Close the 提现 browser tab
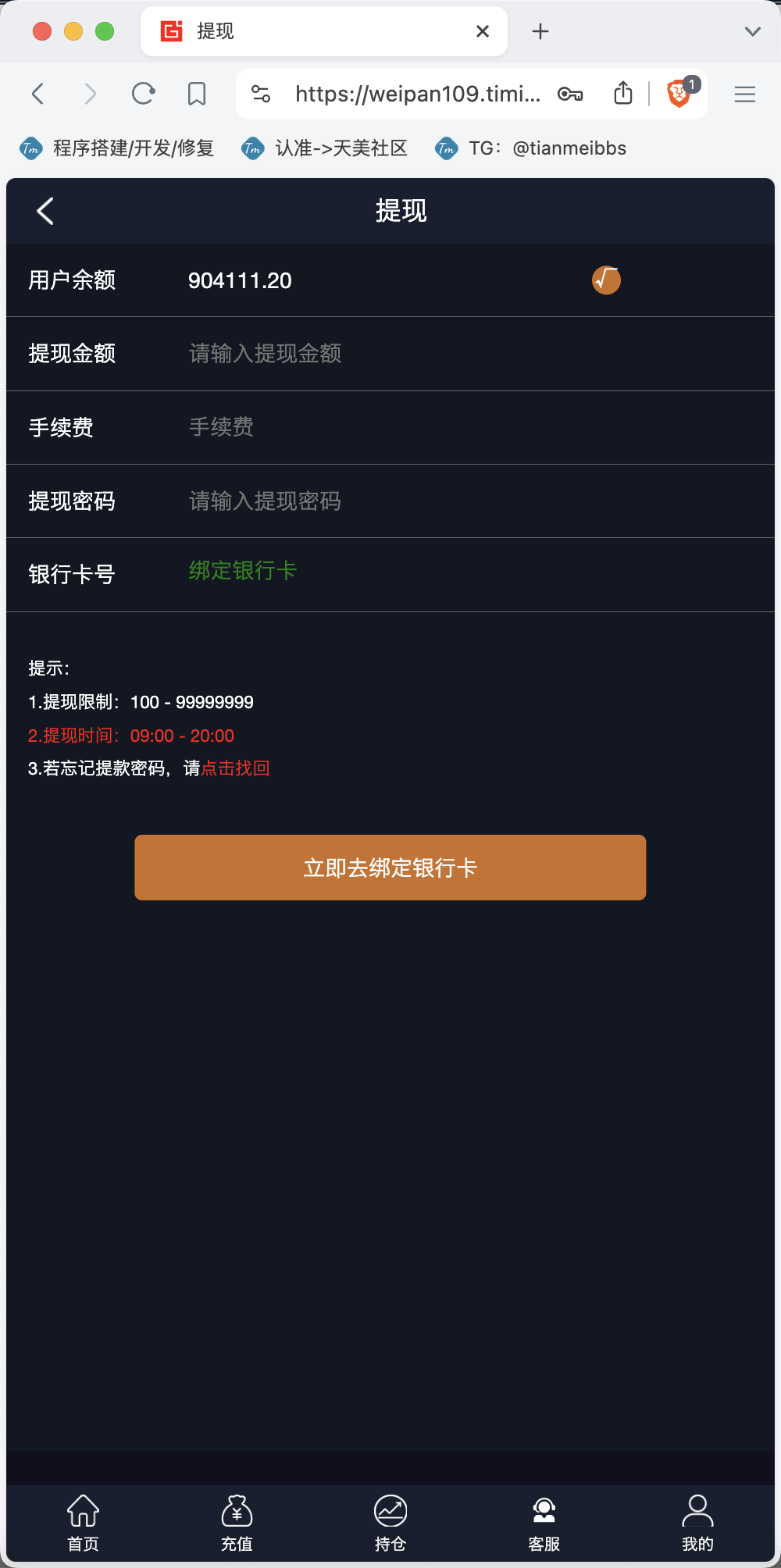This screenshot has width=781, height=1568. point(483,31)
